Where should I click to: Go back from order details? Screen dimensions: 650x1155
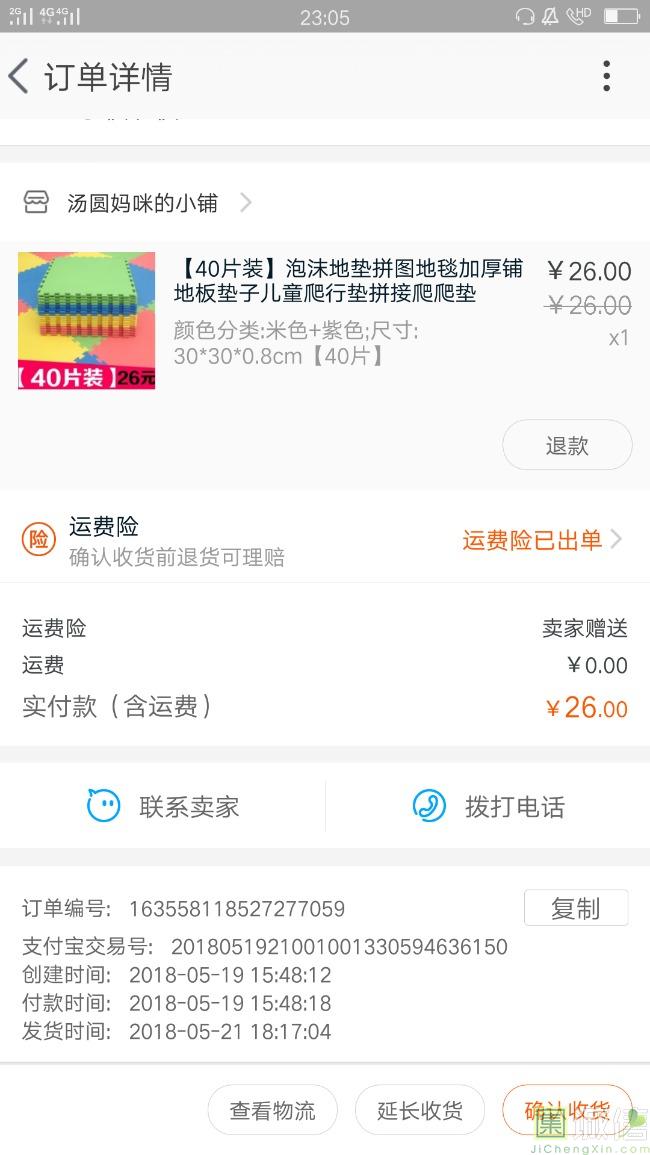click(20, 77)
